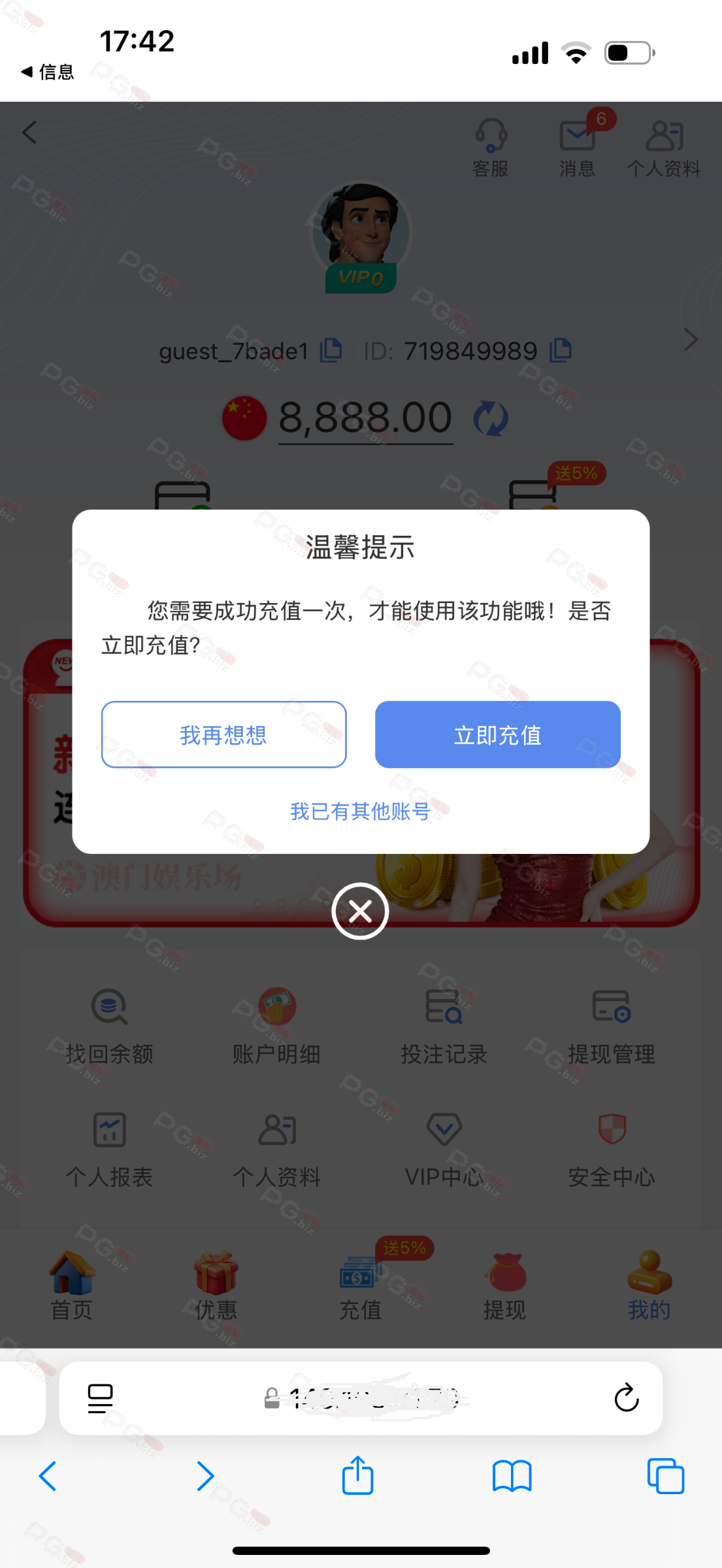Open Safari bookmarks

(x=512, y=1477)
